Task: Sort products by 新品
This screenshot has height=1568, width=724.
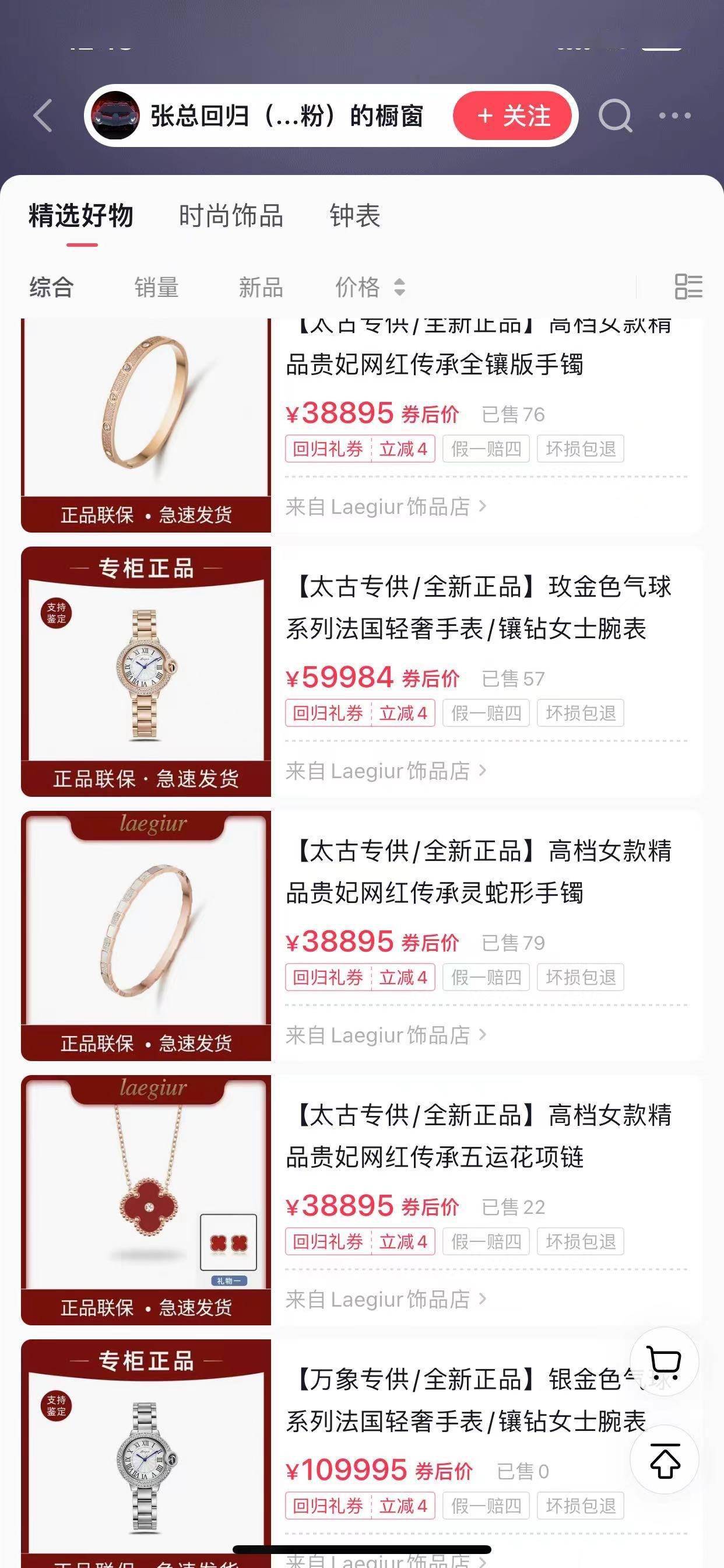Action: (261, 288)
